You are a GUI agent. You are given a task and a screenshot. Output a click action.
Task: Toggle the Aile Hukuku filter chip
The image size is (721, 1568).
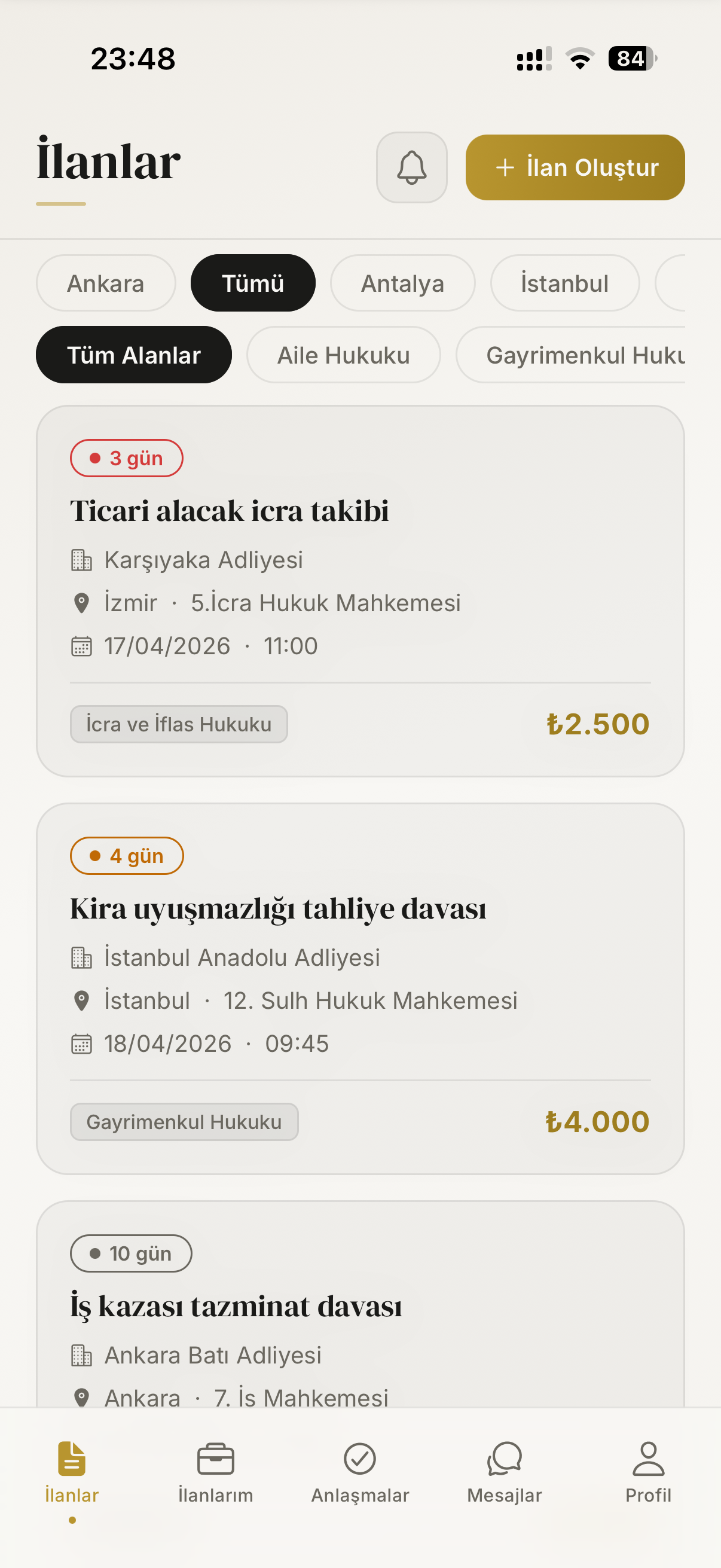coord(343,355)
